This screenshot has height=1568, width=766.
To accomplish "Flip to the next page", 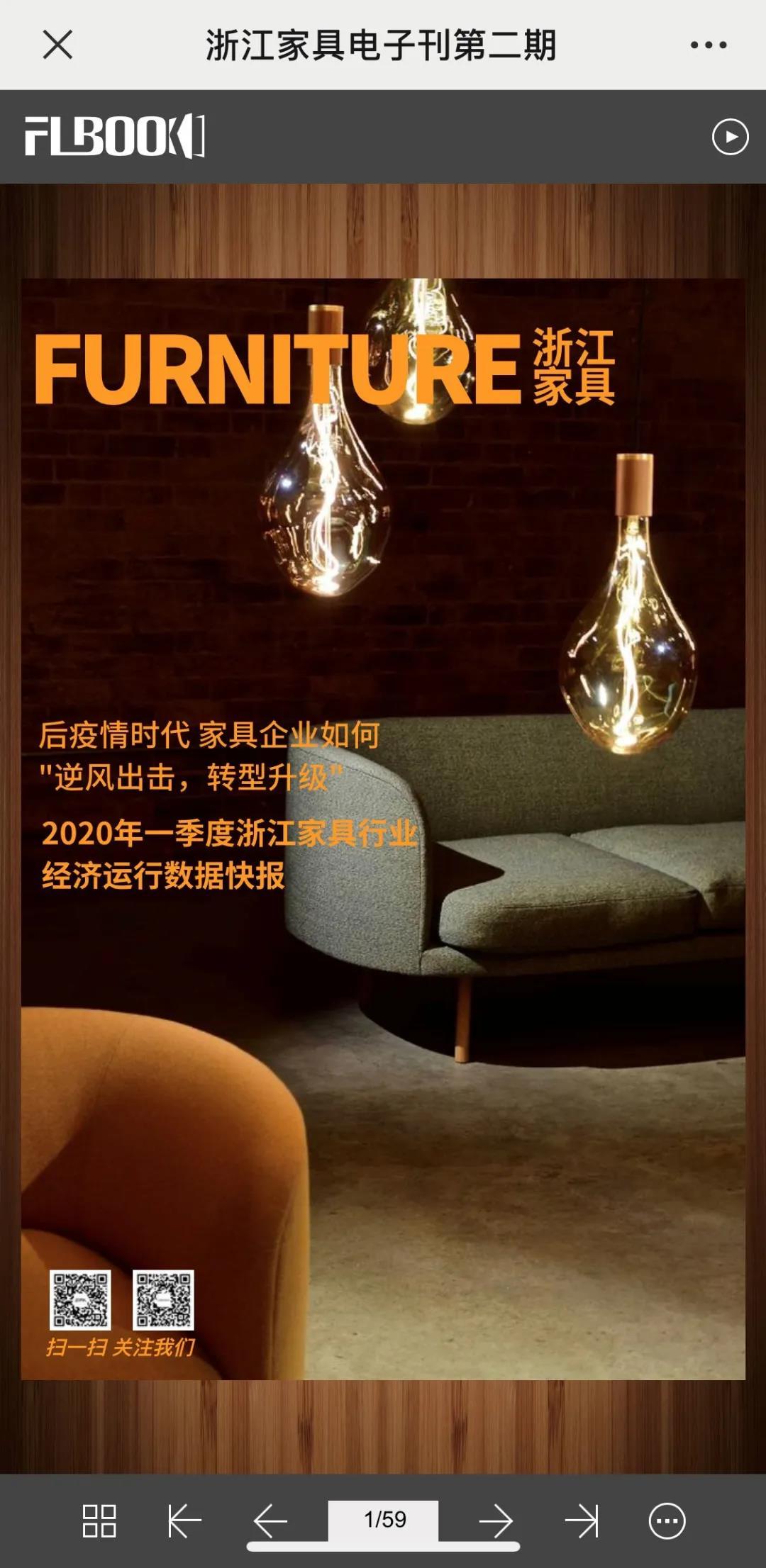I will (x=495, y=1521).
